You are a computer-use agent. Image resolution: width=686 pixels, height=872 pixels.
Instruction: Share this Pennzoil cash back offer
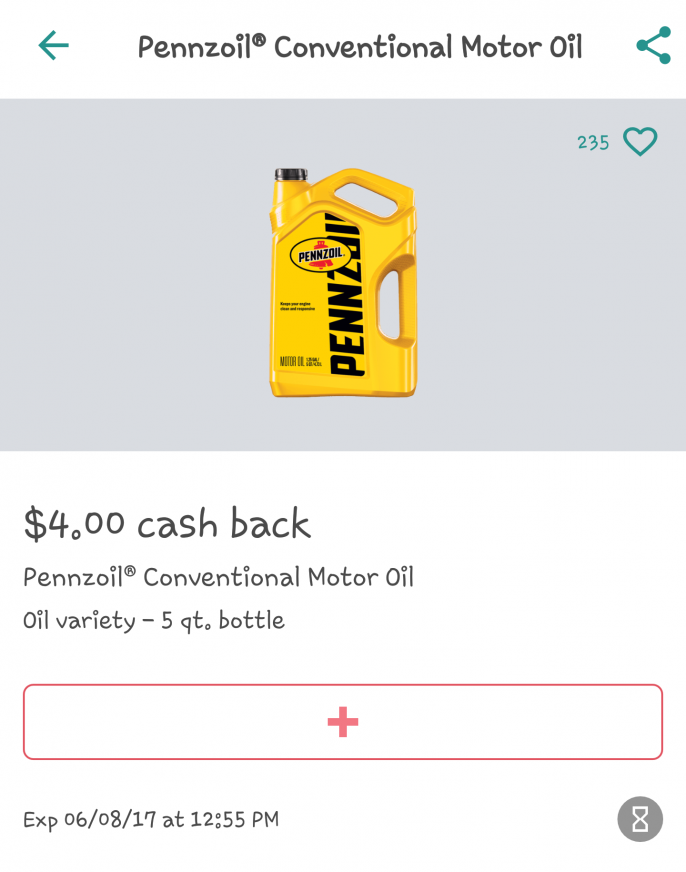pos(653,46)
